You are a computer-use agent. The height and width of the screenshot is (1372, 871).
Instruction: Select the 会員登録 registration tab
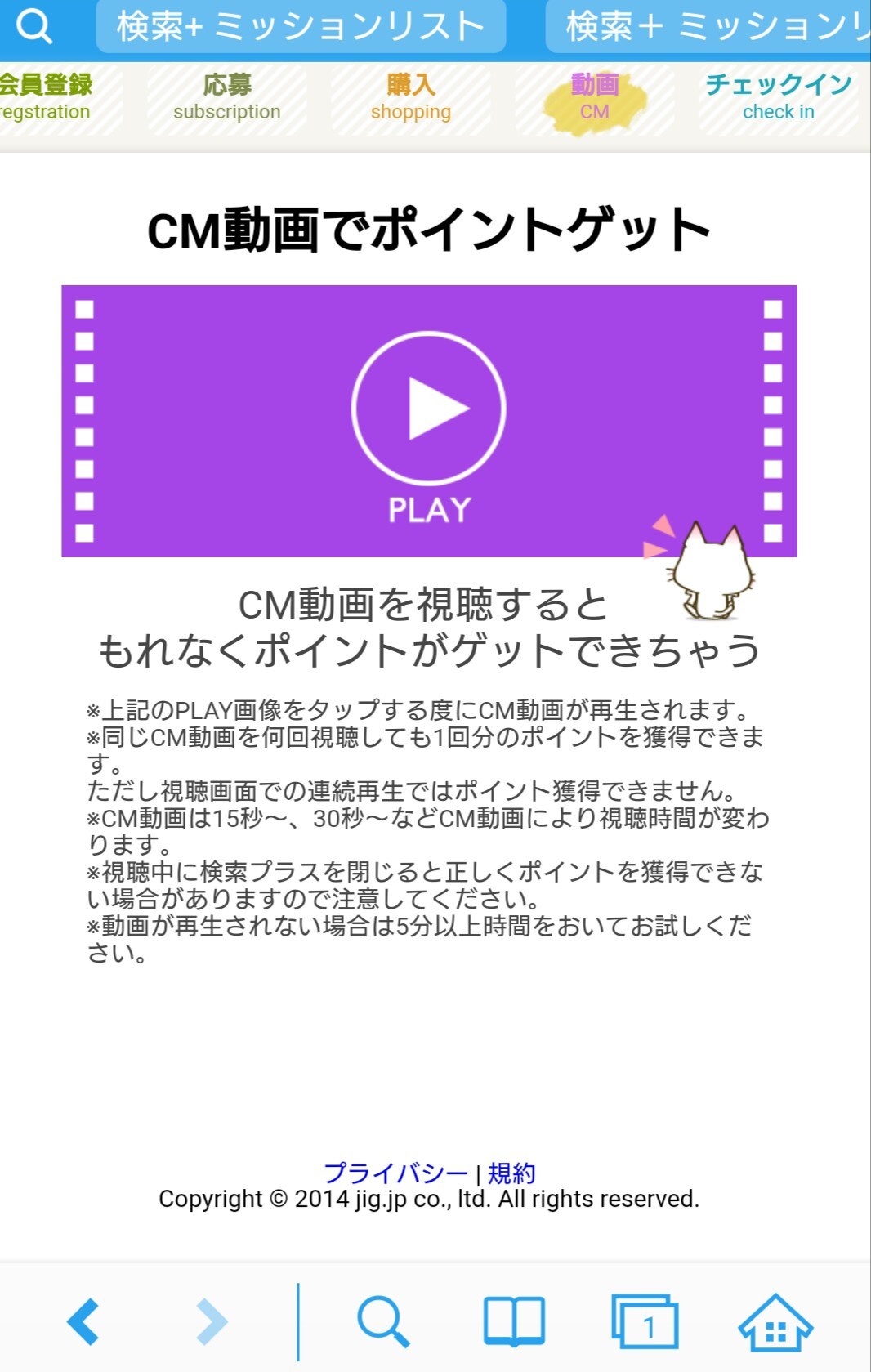[x=47, y=98]
